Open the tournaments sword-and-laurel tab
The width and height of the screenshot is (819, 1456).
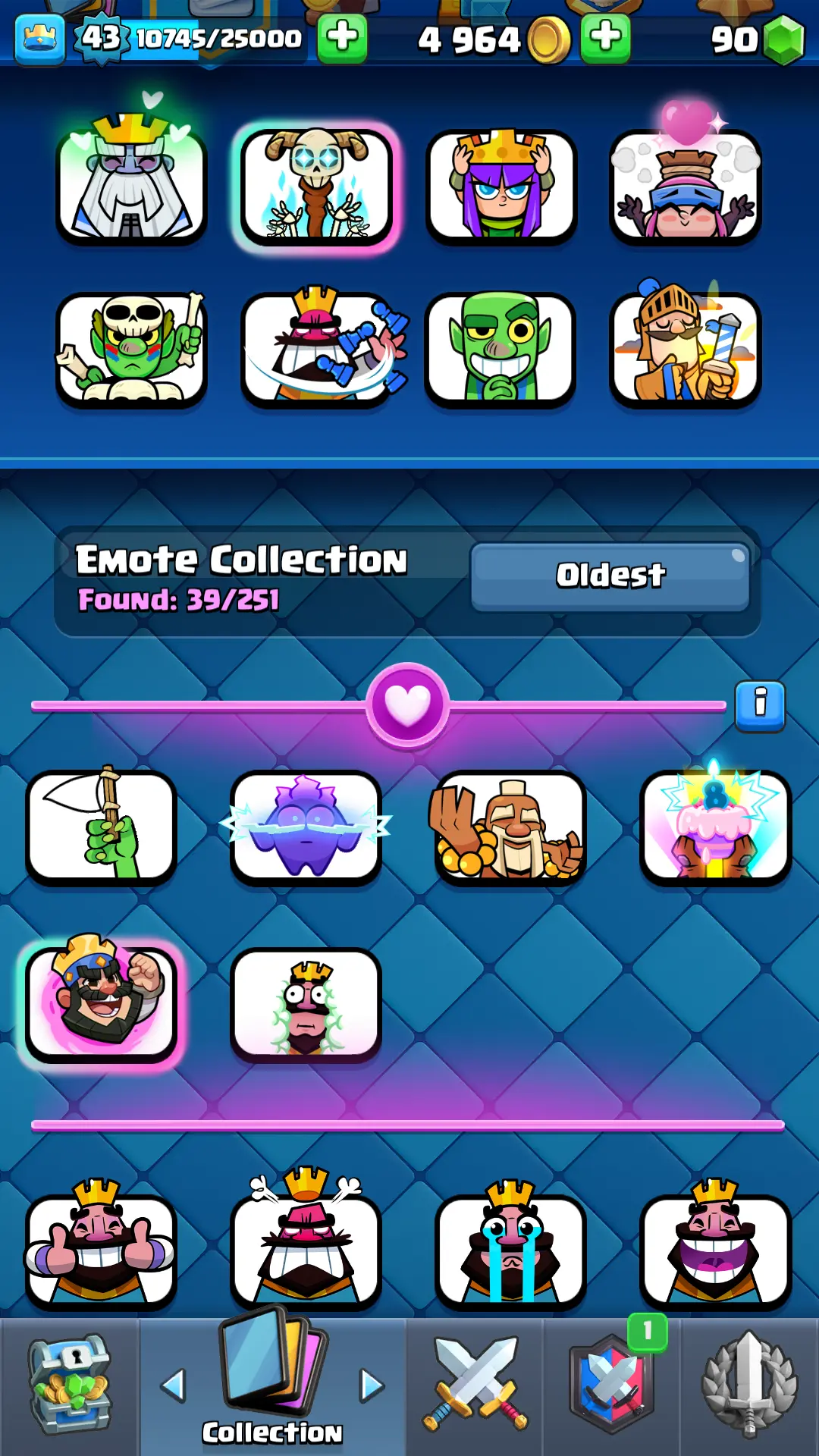coord(749,1385)
